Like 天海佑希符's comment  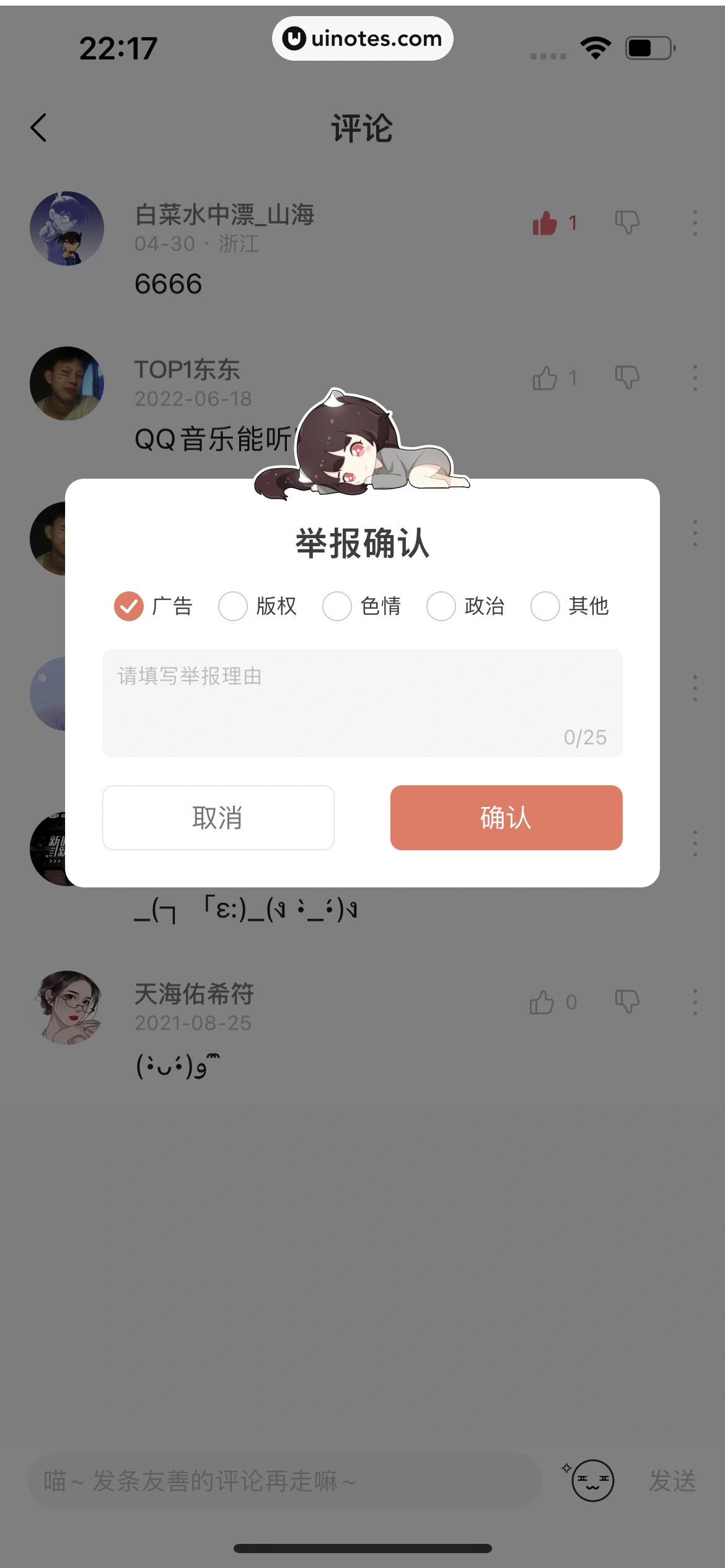pos(542,1002)
